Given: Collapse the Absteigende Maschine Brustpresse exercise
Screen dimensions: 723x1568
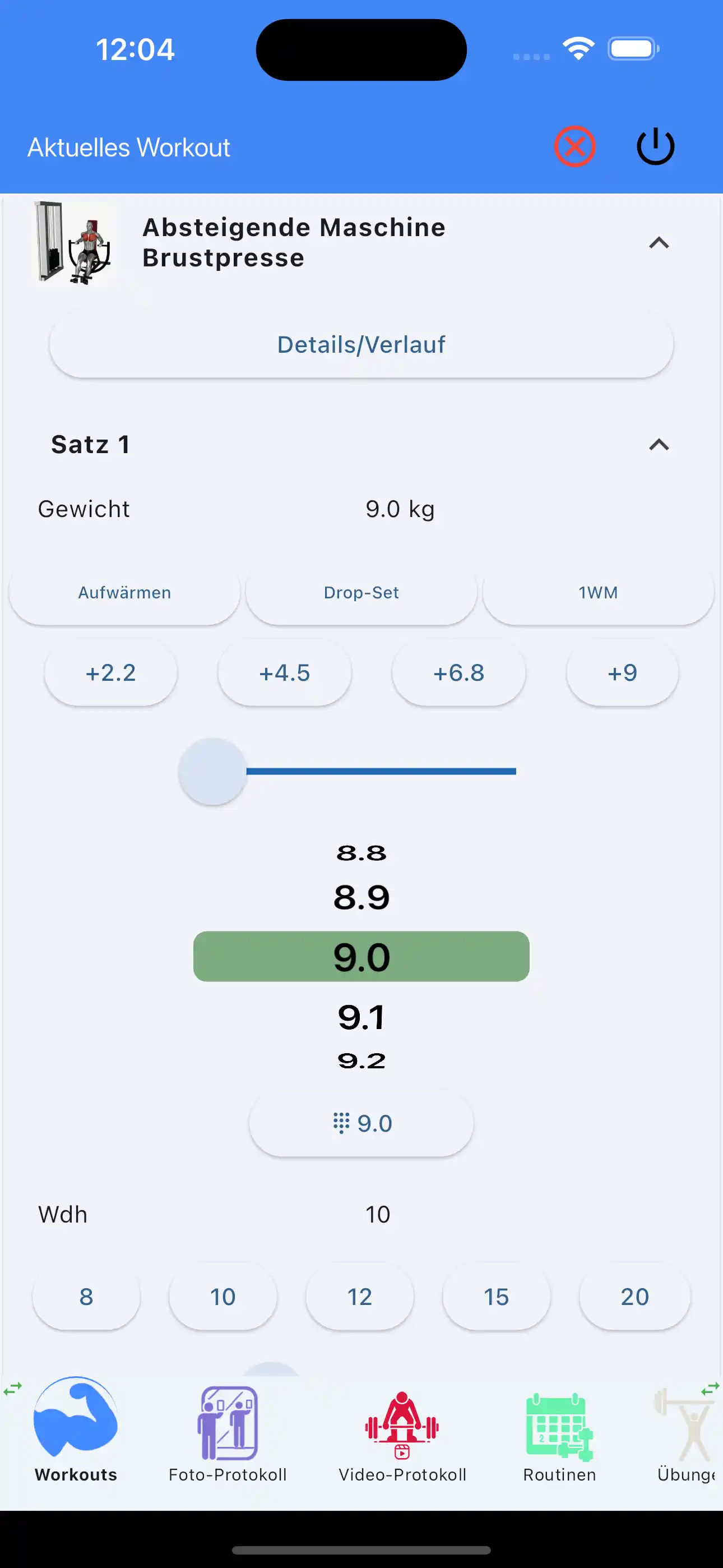Looking at the screenshot, I should tap(659, 243).
